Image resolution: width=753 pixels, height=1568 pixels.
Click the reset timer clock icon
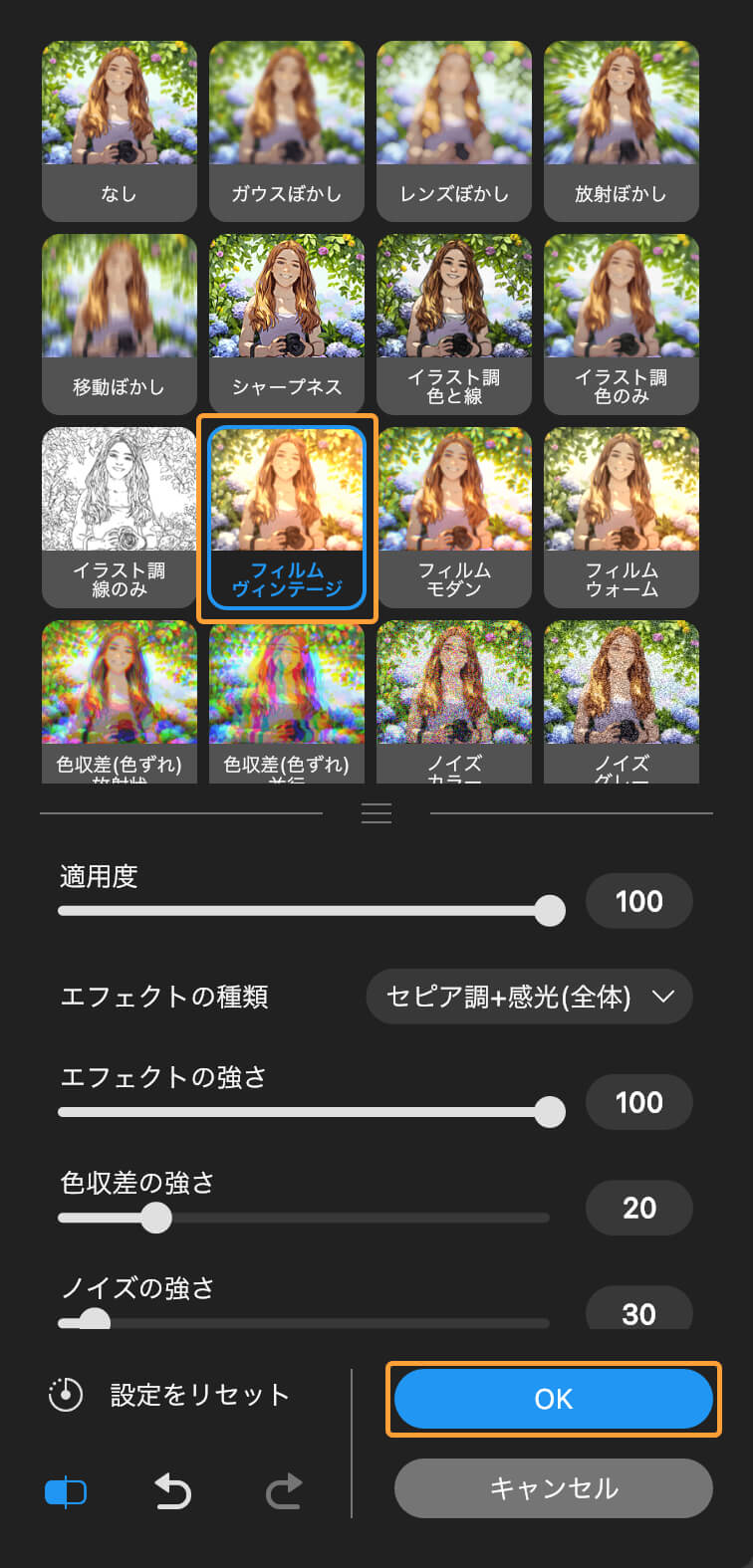[66, 1396]
